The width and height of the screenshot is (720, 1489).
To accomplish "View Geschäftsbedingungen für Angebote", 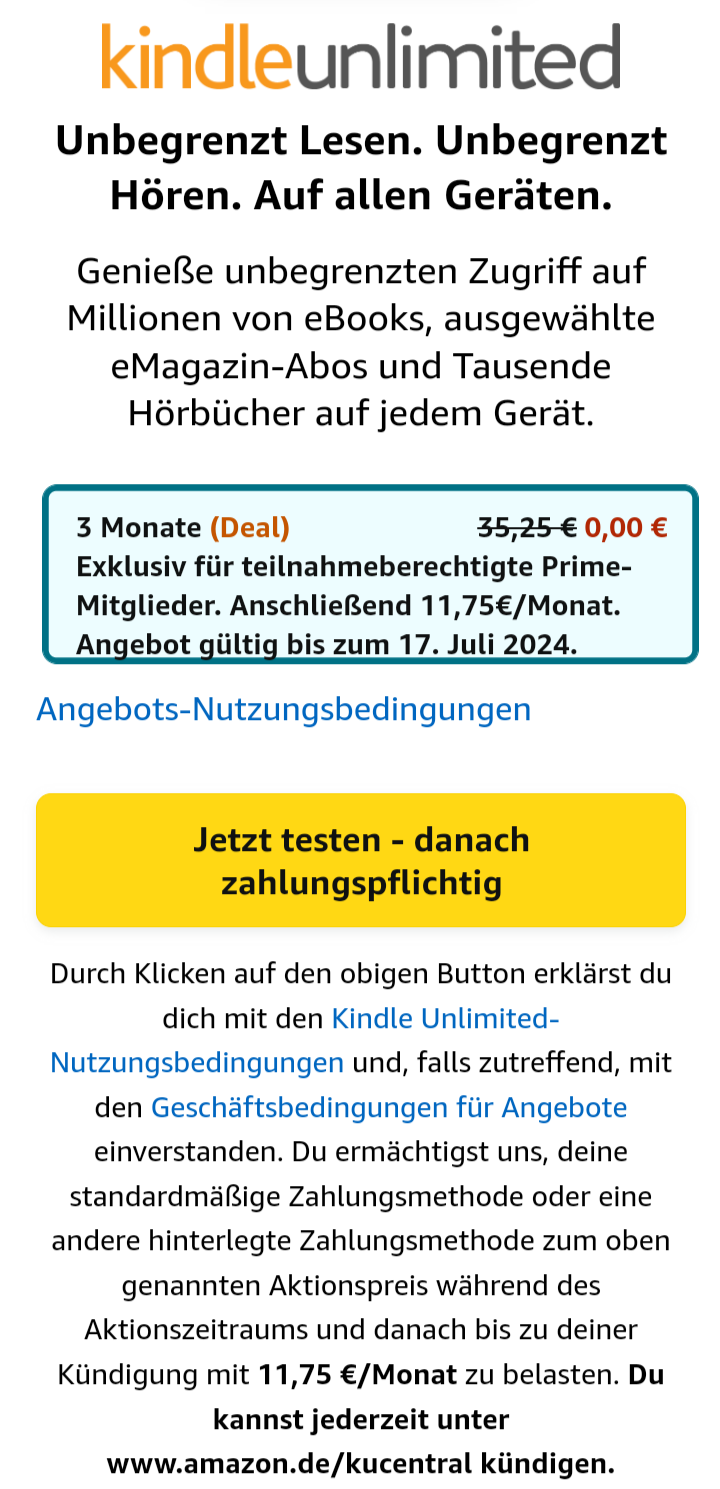I will point(389,1107).
